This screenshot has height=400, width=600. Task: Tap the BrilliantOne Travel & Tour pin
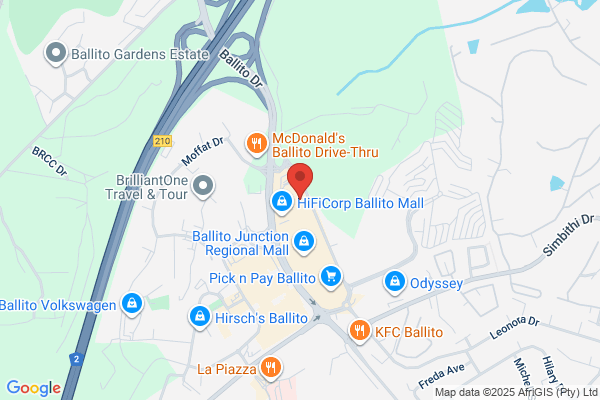203,187
